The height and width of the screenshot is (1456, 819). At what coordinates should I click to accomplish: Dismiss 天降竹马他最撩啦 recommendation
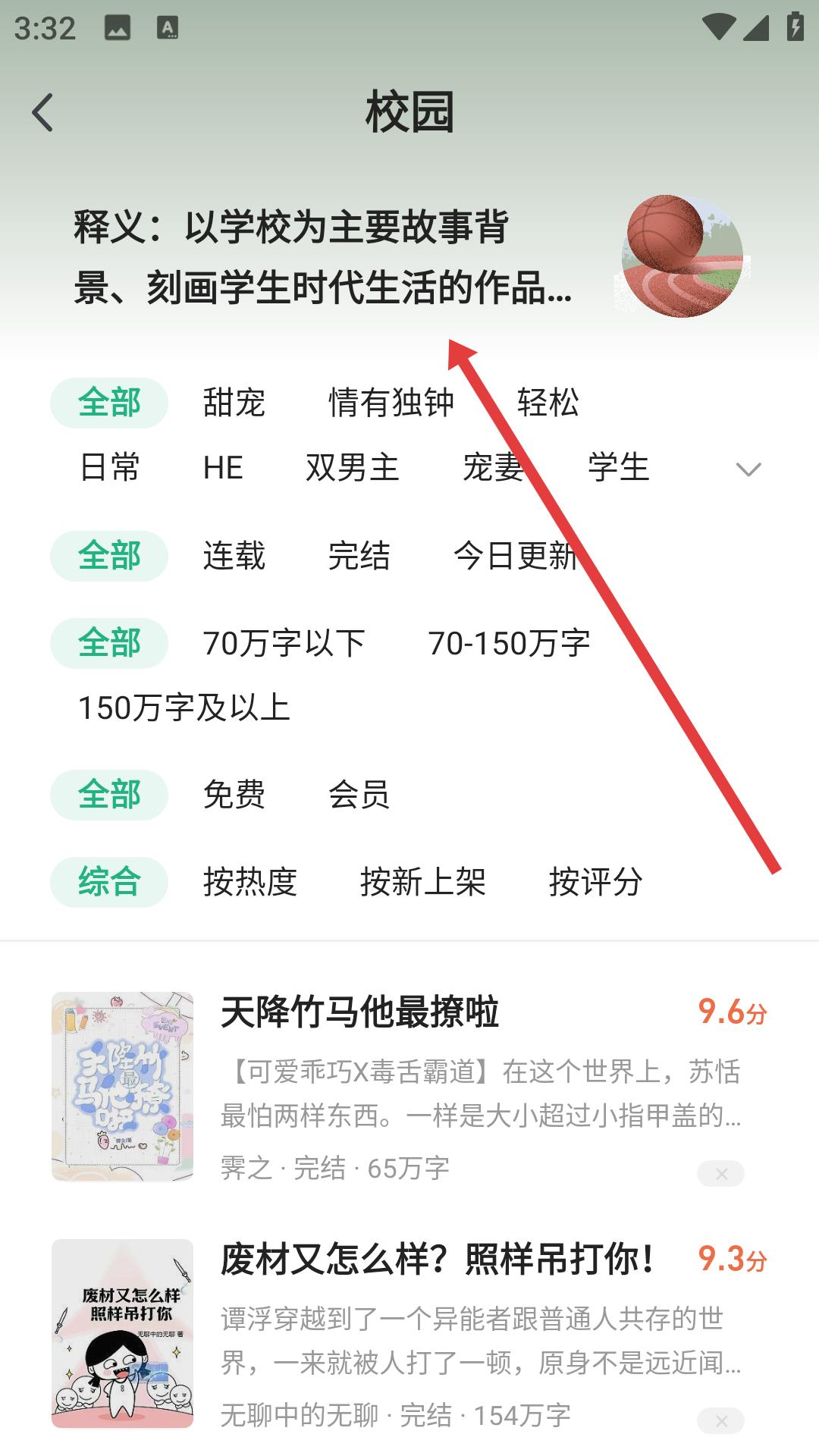[720, 1174]
